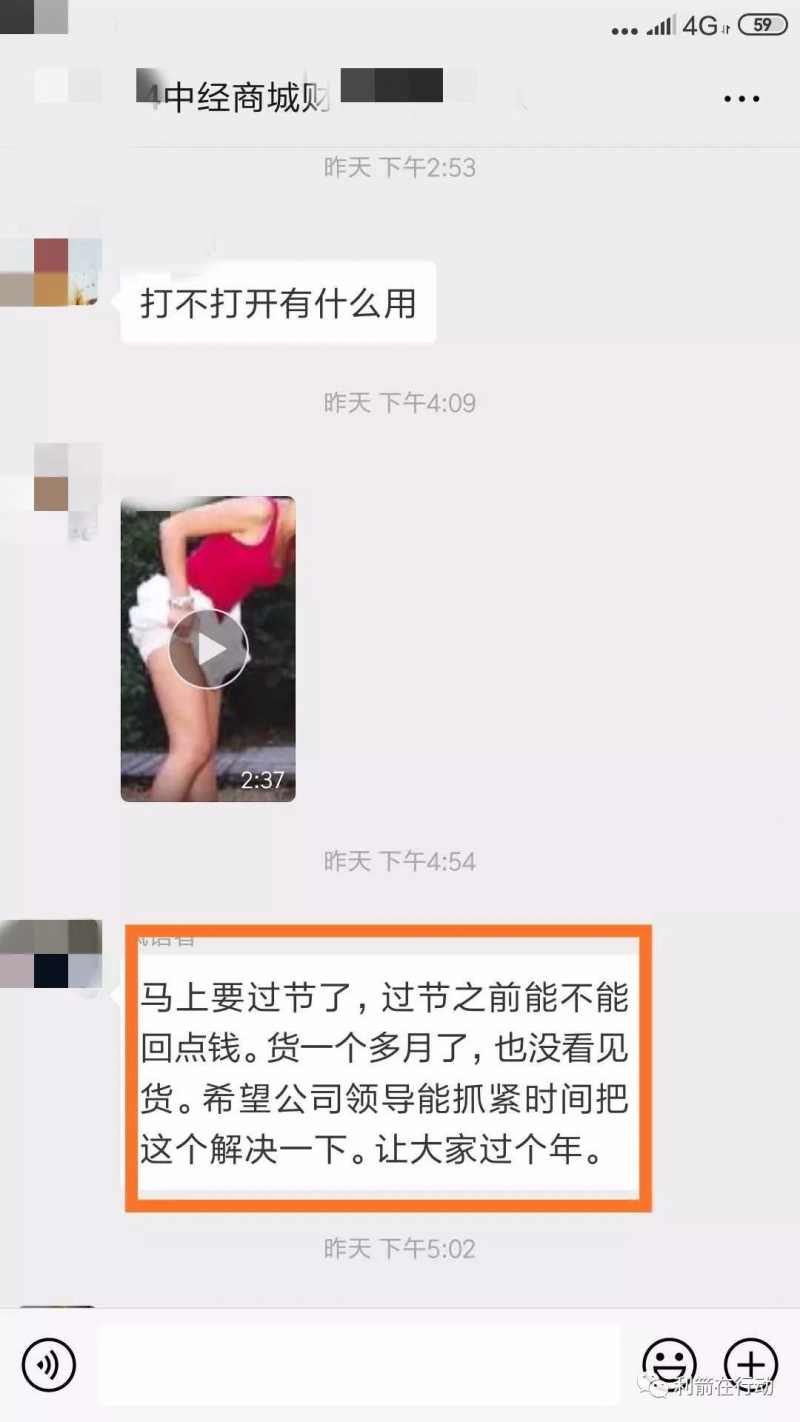This screenshot has height=1422, width=800.
Task: Open the chat overflow menu
Action: (741, 99)
